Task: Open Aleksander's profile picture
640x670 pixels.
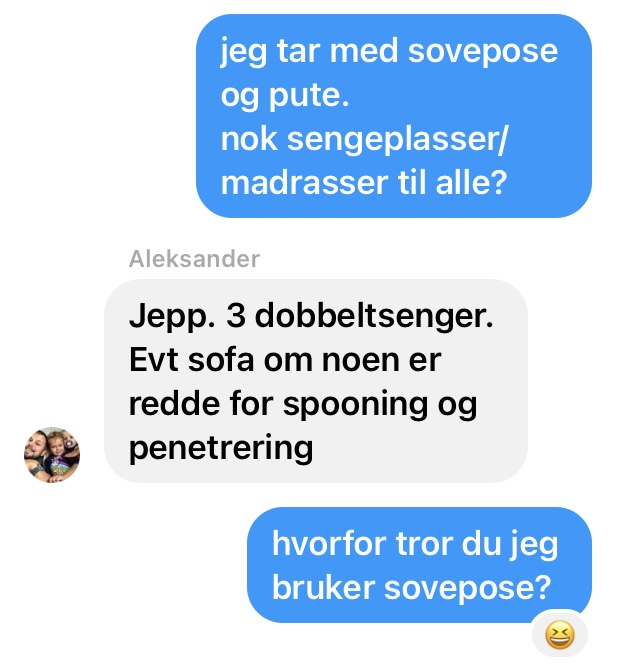Action: [52, 456]
